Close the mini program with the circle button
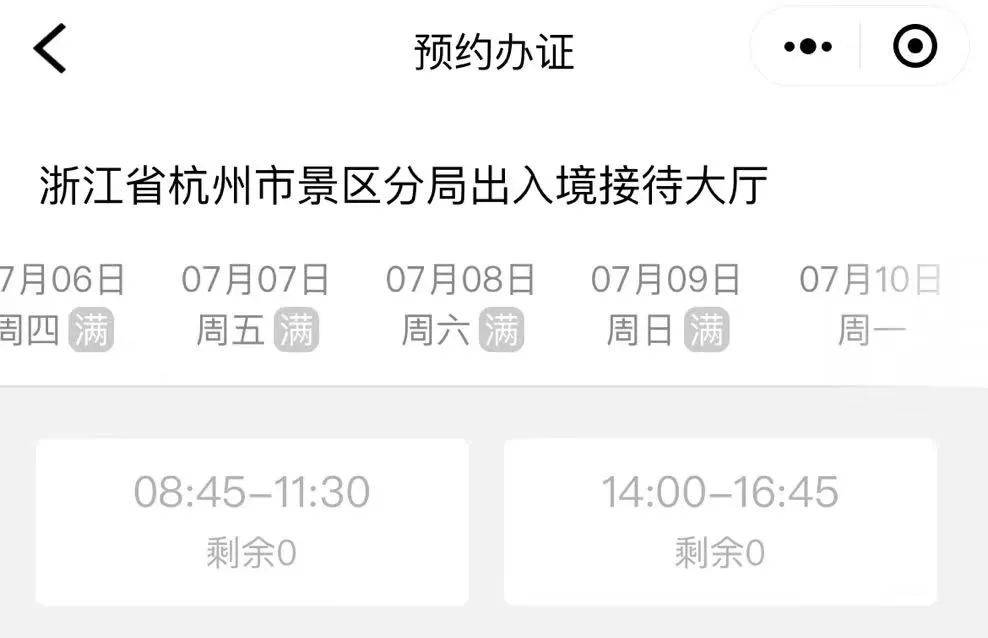This screenshot has height=638, width=988. pyautogui.click(x=914, y=47)
